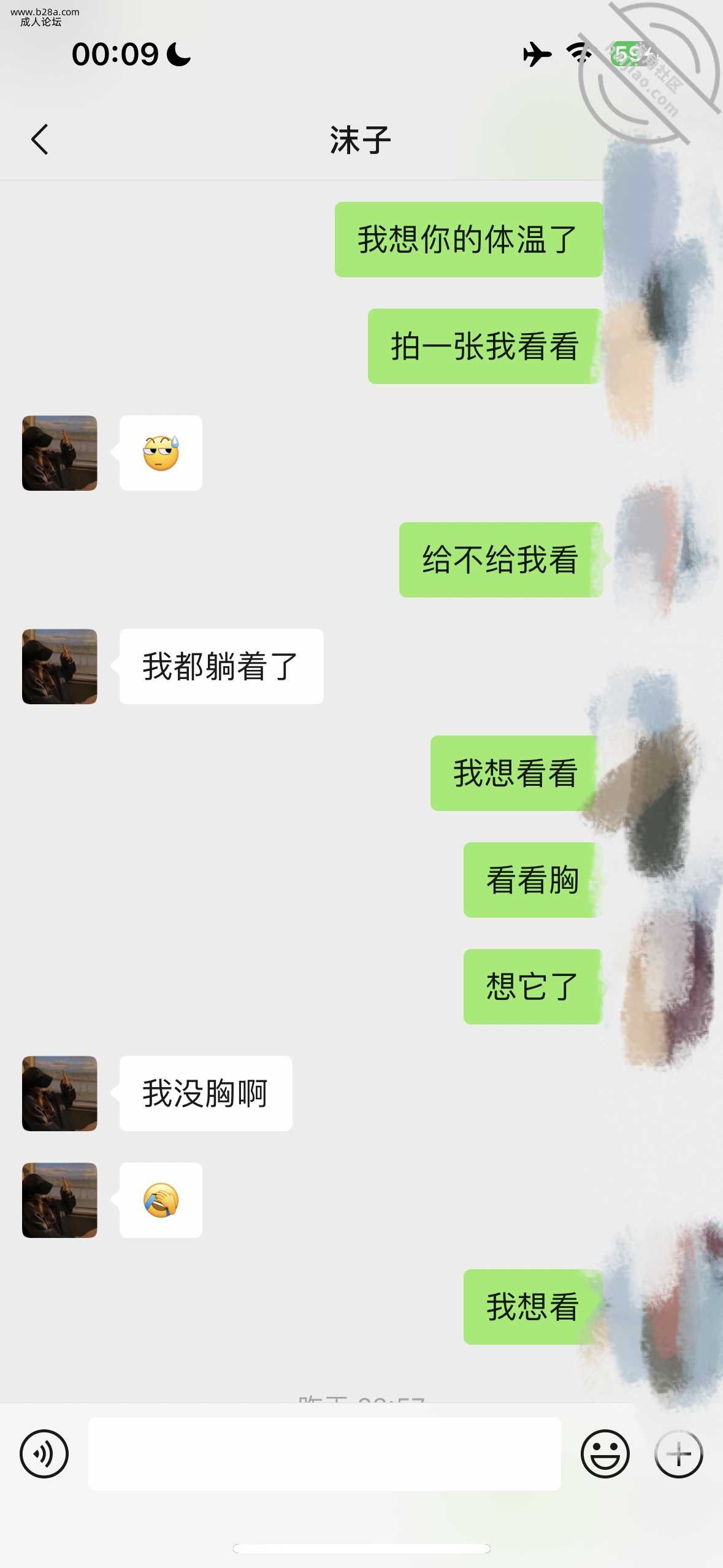The width and height of the screenshot is (723, 1568).
Task: Tap the plus icon for attachments
Action: 678,1453
